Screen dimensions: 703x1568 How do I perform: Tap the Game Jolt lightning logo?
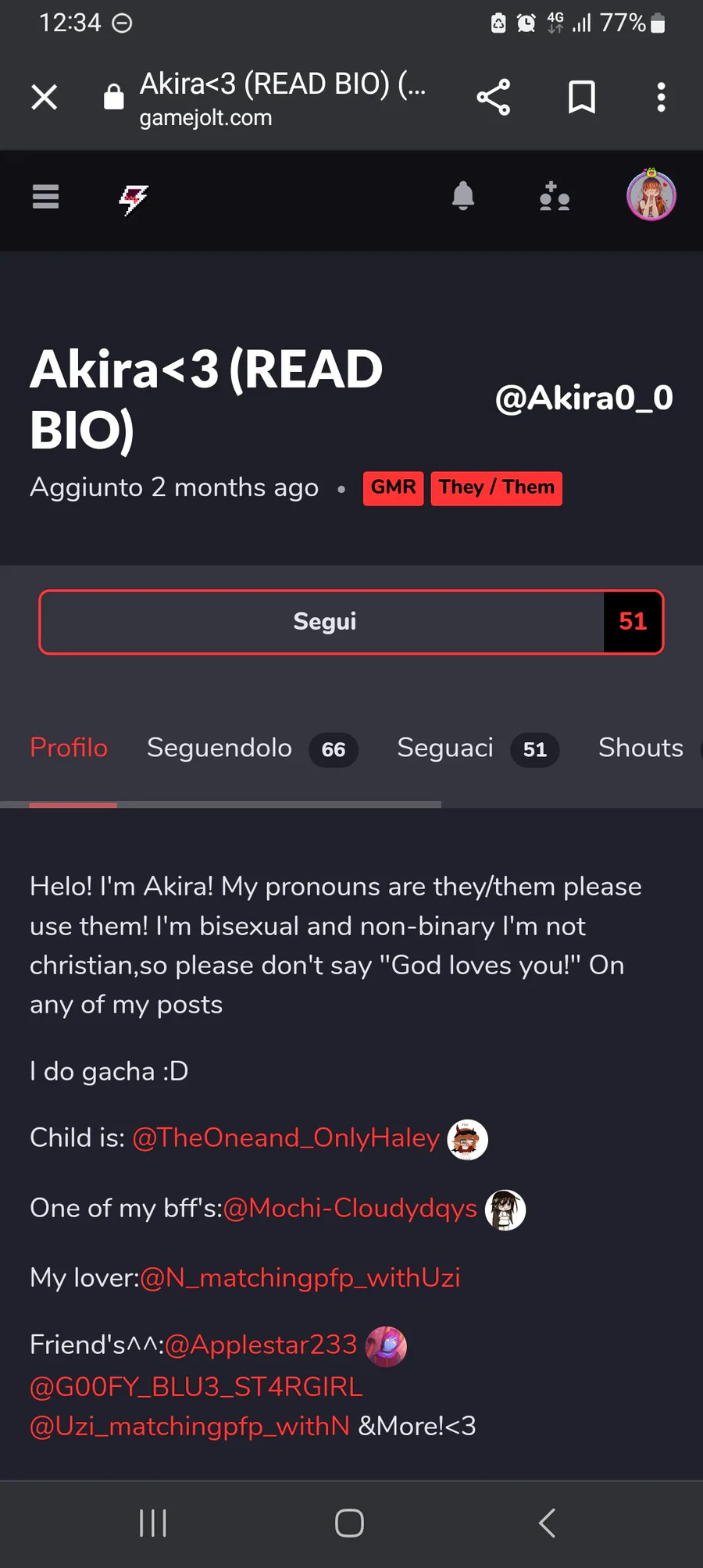click(134, 199)
